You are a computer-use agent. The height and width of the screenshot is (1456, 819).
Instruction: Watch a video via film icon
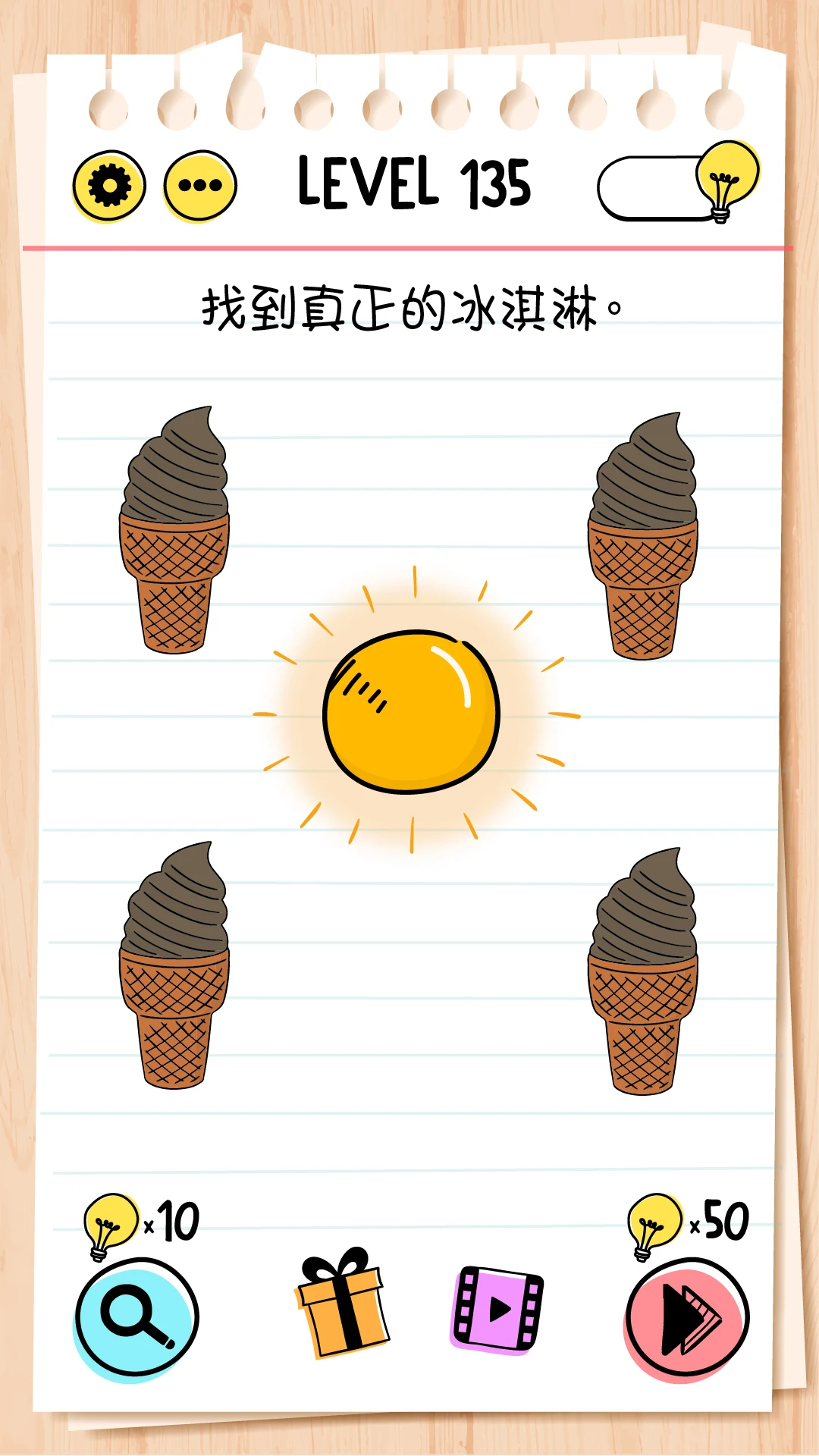pos(497,1309)
